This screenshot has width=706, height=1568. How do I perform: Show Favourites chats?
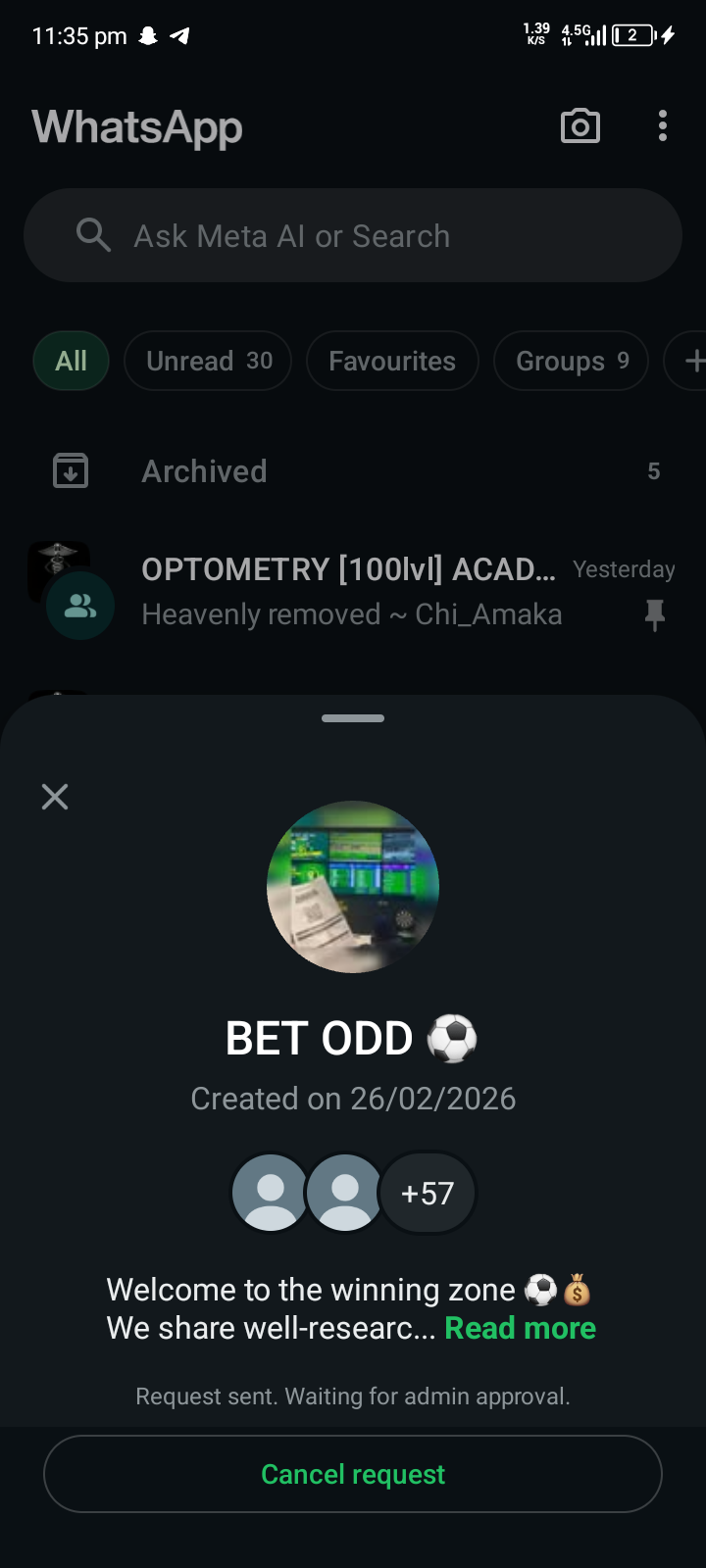pos(392,362)
